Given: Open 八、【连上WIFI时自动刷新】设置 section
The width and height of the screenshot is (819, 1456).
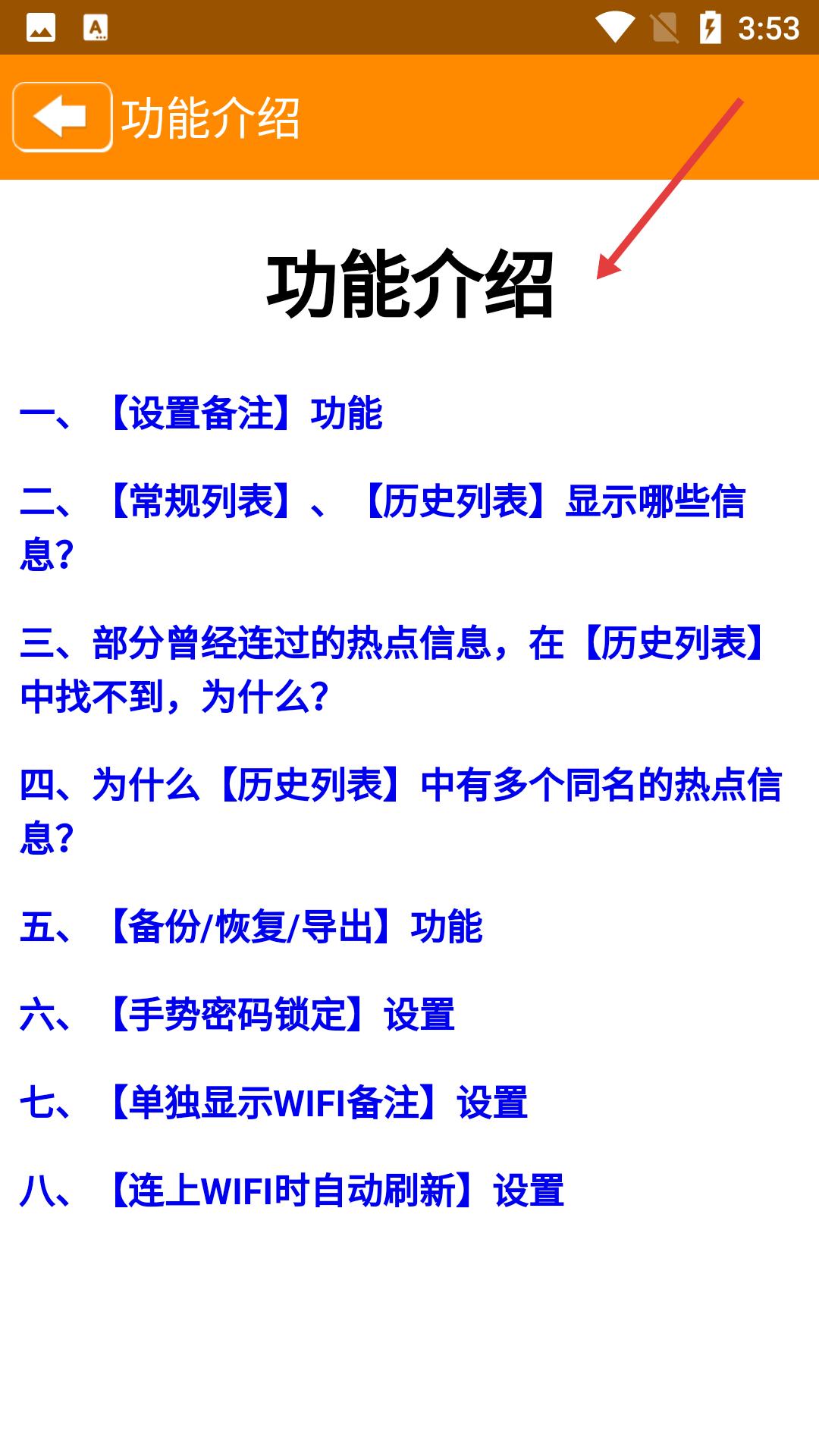Looking at the screenshot, I should [292, 1191].
